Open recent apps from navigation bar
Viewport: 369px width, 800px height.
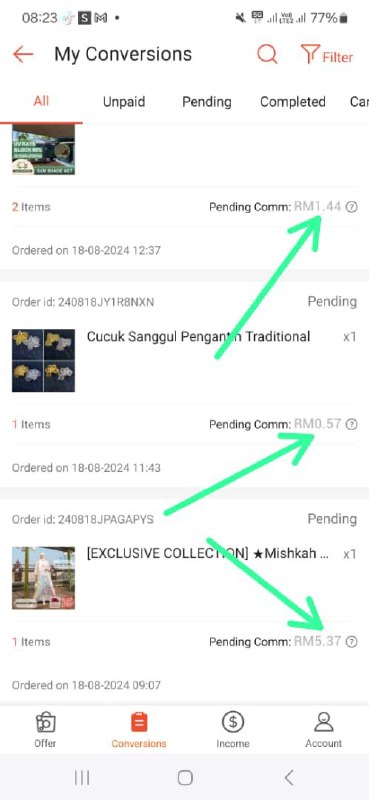point(82,778)
